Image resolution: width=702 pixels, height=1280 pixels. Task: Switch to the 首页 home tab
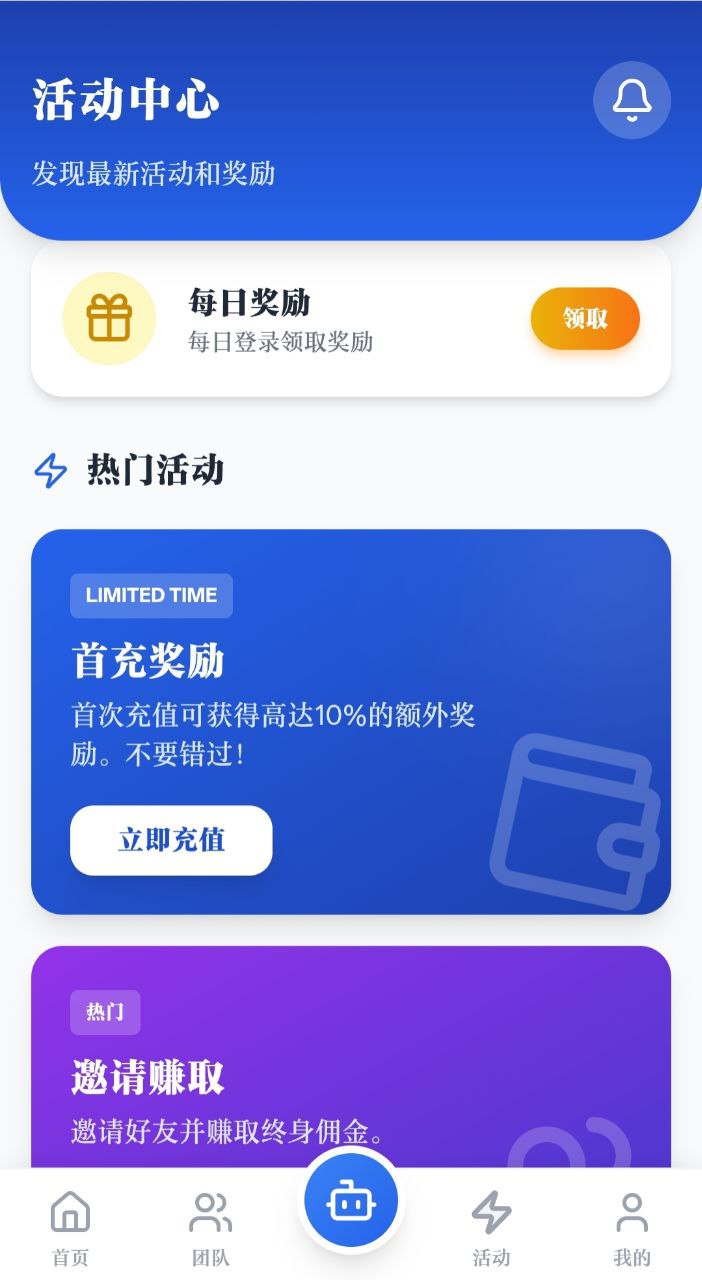point(70,1228)
